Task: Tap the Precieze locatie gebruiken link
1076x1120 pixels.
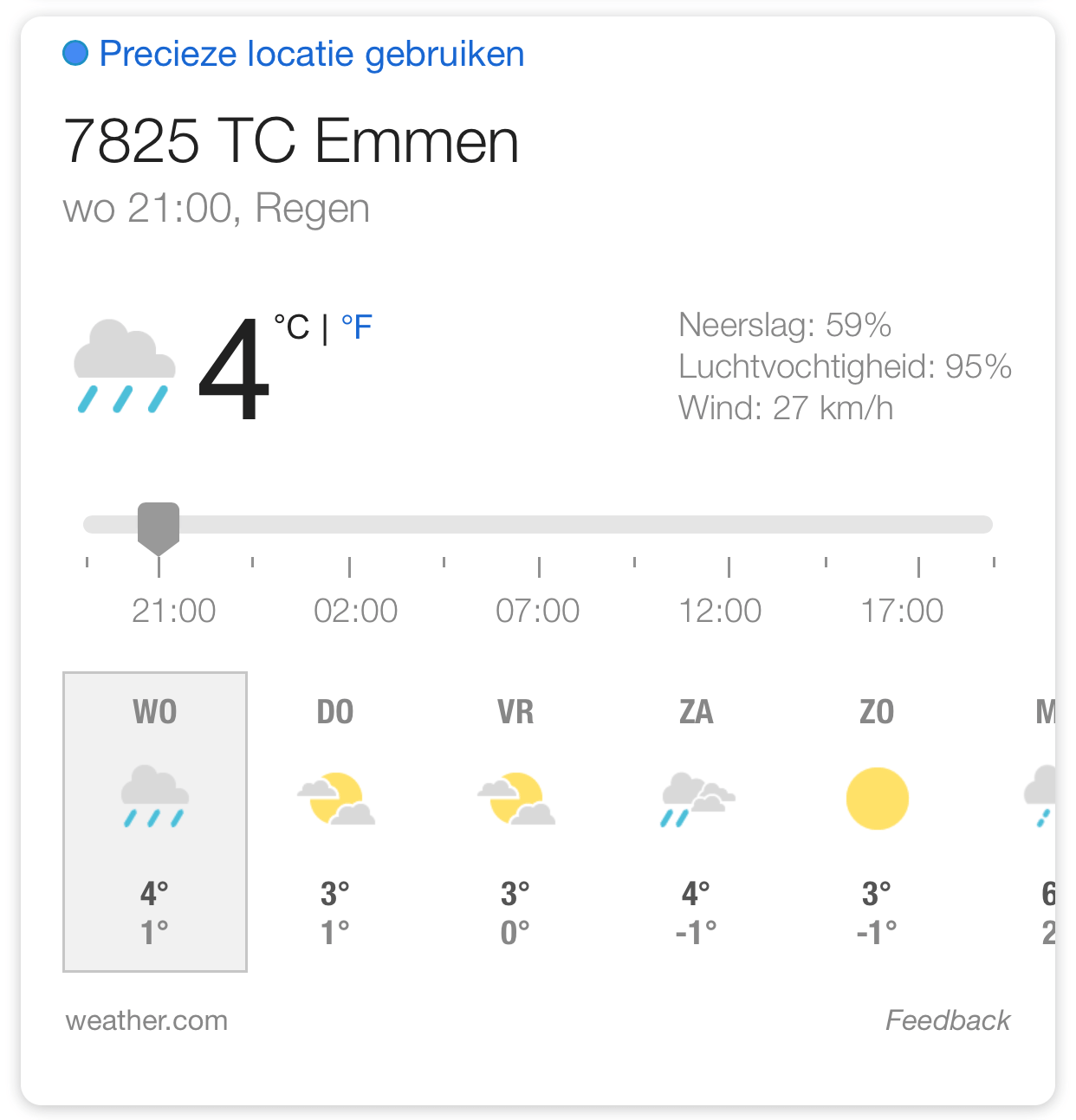Action: coord(310,54)
